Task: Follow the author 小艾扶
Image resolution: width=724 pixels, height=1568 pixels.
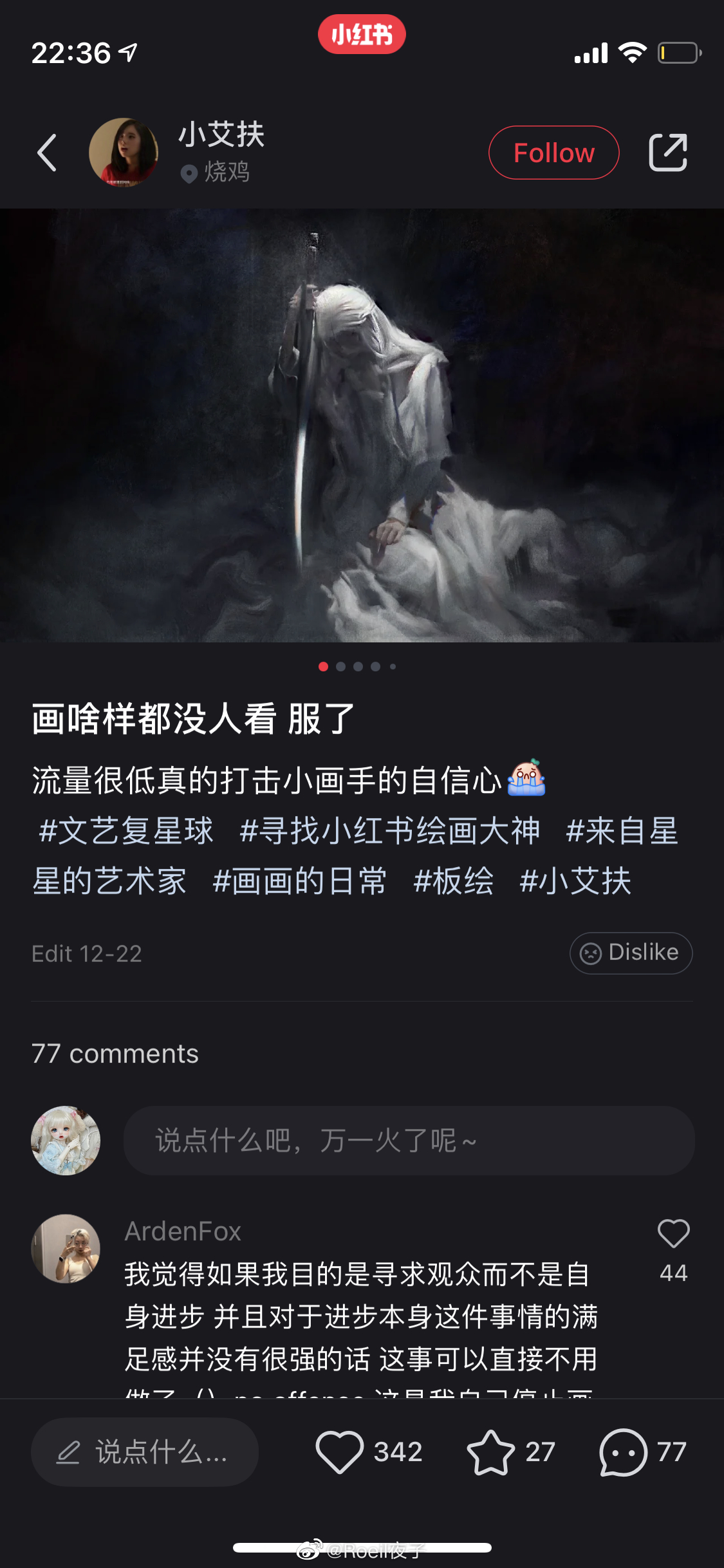Action: coord(553,153)
